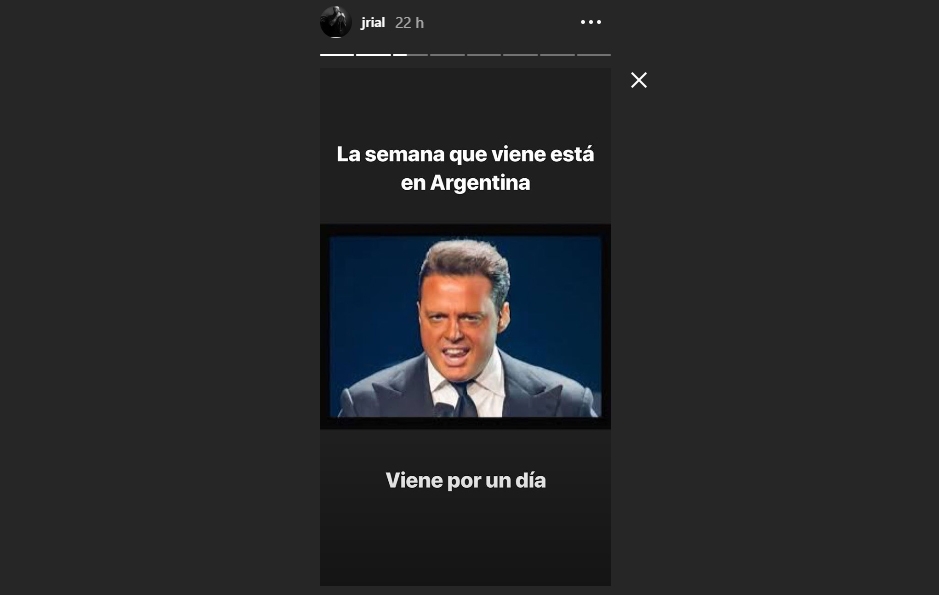Image resolution: width=939 pixels, height=595 pixels.
Task: Close the story viewer
Action: (x=639, y=80)
